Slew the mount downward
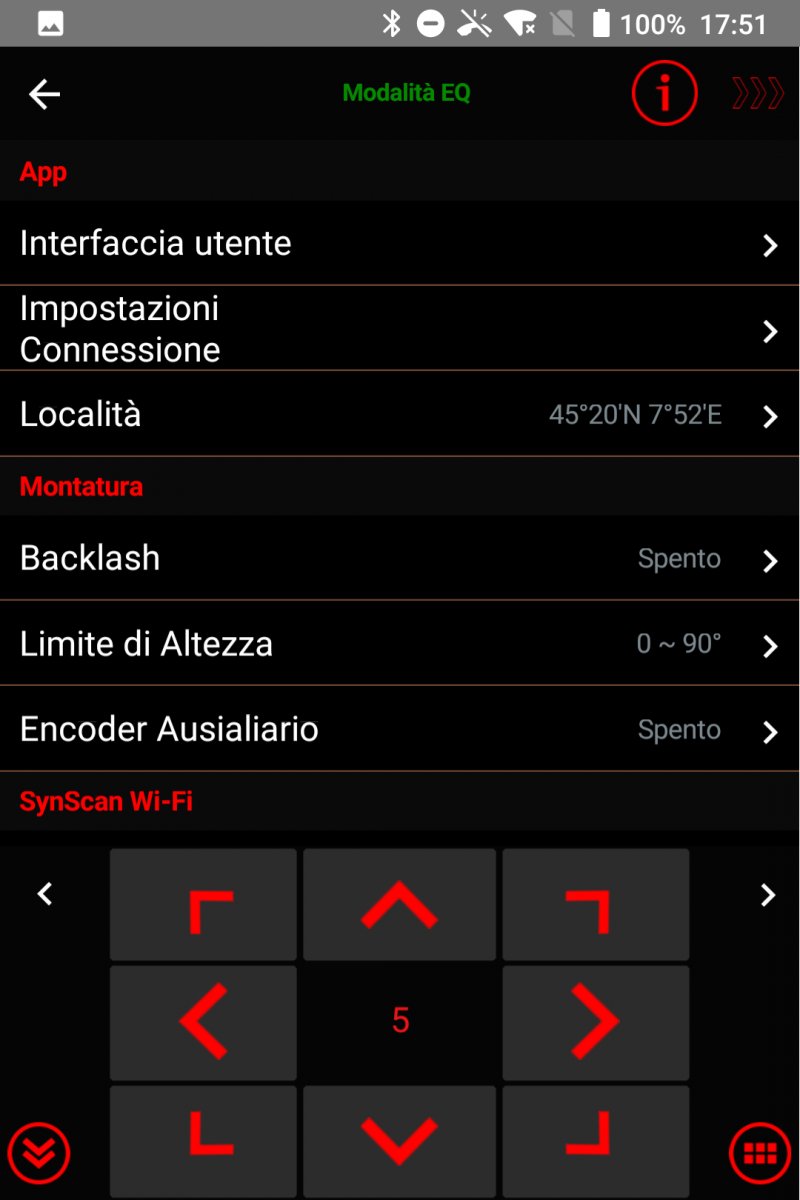The width and height of the screenshot is (800, 1200). (x=400, y=1140)
